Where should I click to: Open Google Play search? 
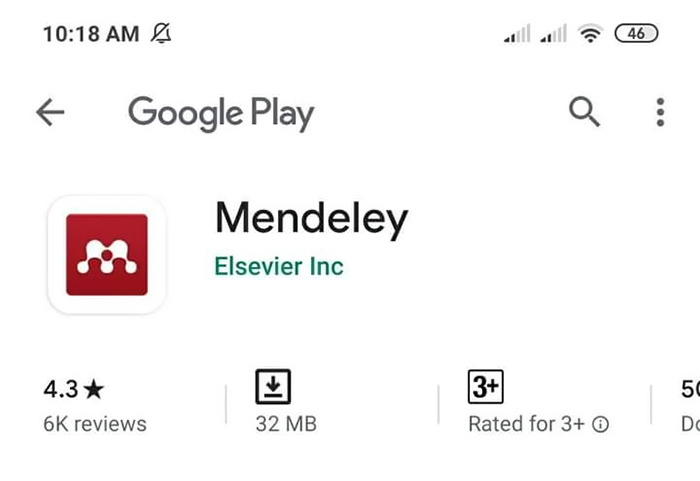click(584, 112)
